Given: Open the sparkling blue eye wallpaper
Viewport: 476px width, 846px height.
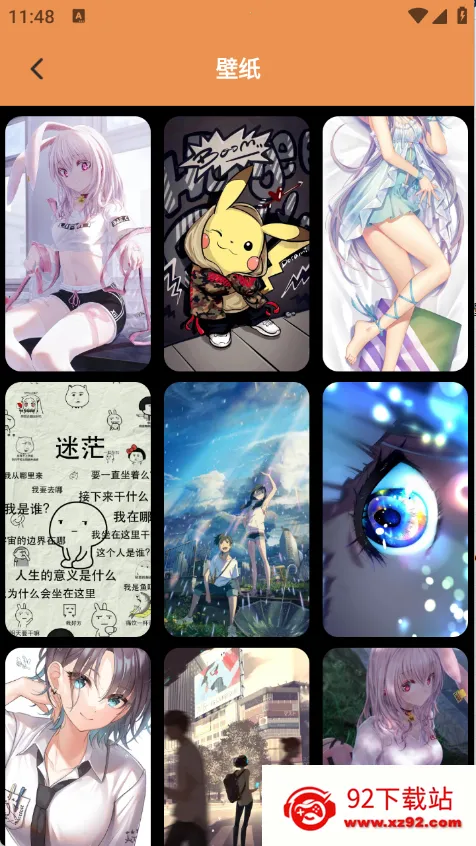Looking at the screenshot, I should (395, 509).
